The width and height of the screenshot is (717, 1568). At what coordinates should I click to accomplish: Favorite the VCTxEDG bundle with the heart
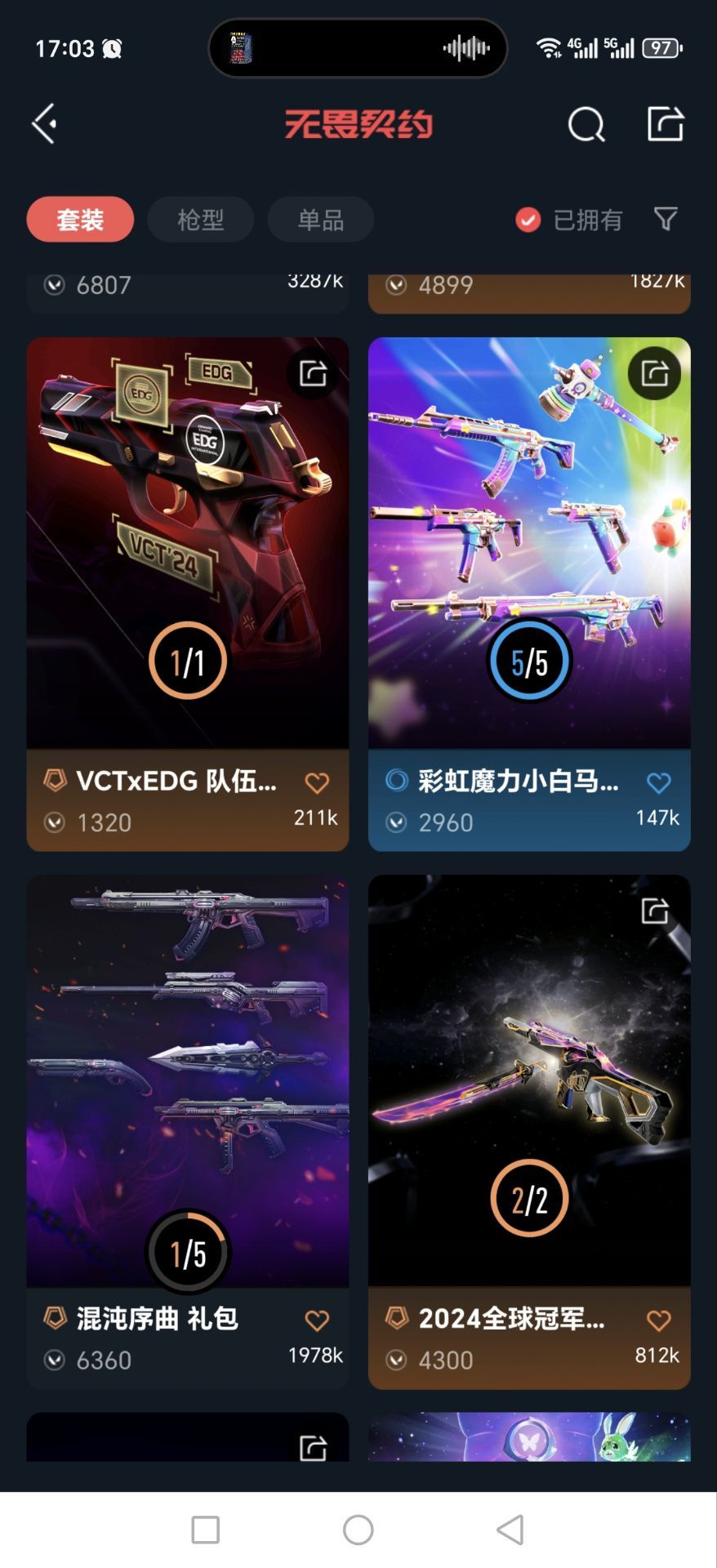point(317,783)
